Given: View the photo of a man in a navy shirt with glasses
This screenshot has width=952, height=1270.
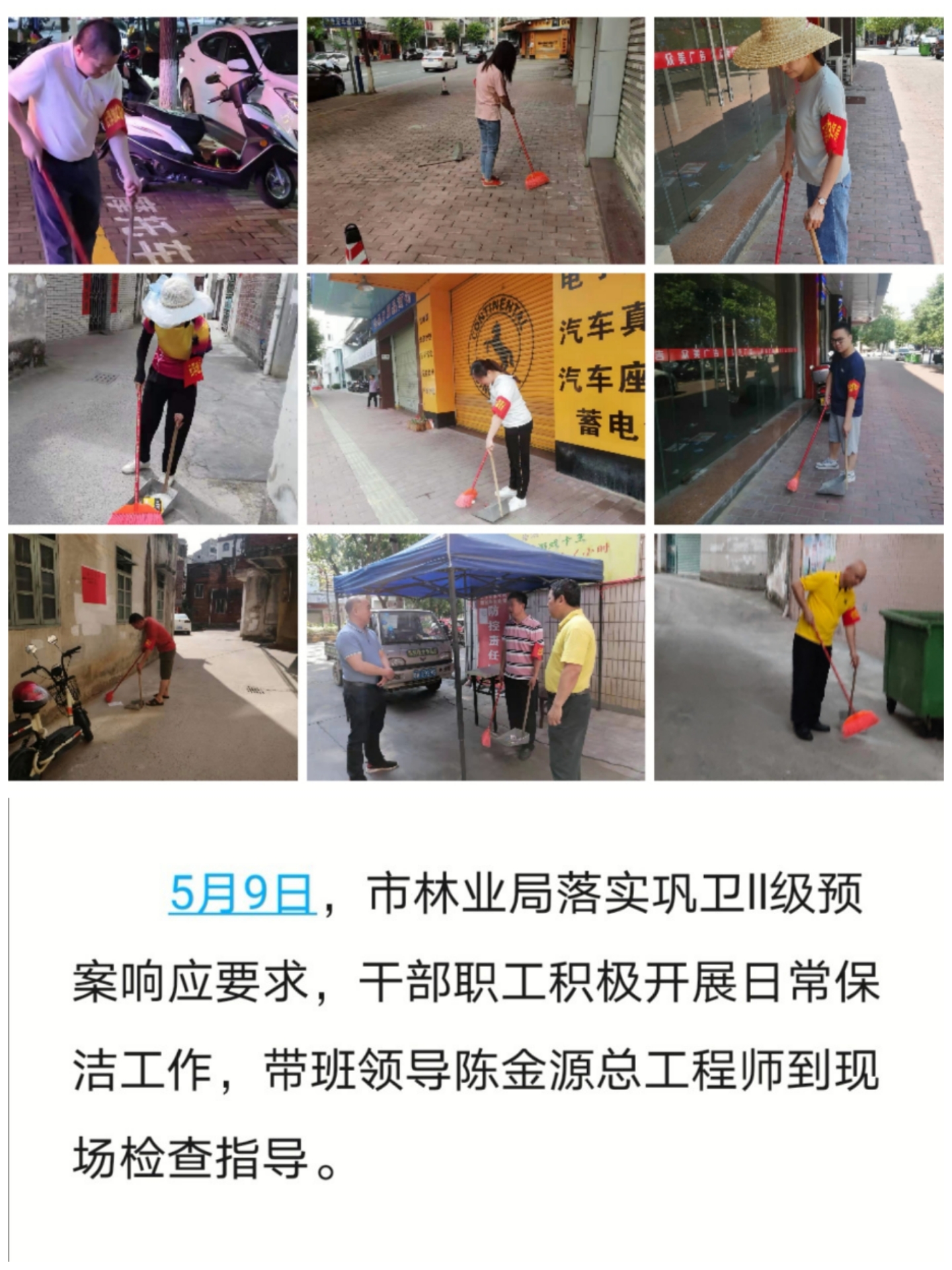Looking at the screenshot, I should 799,399.
